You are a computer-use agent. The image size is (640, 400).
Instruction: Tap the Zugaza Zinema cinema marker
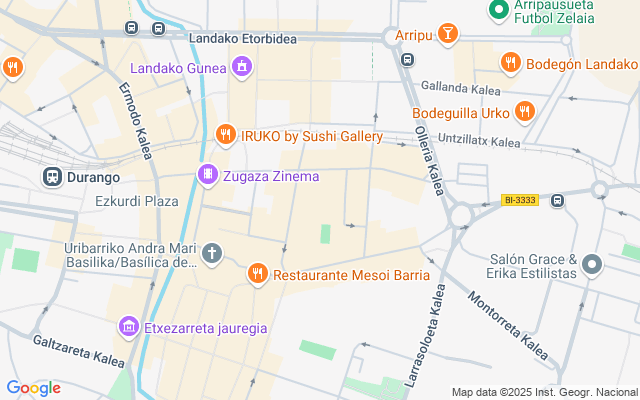pyautogui.click(x=208, y=175)
